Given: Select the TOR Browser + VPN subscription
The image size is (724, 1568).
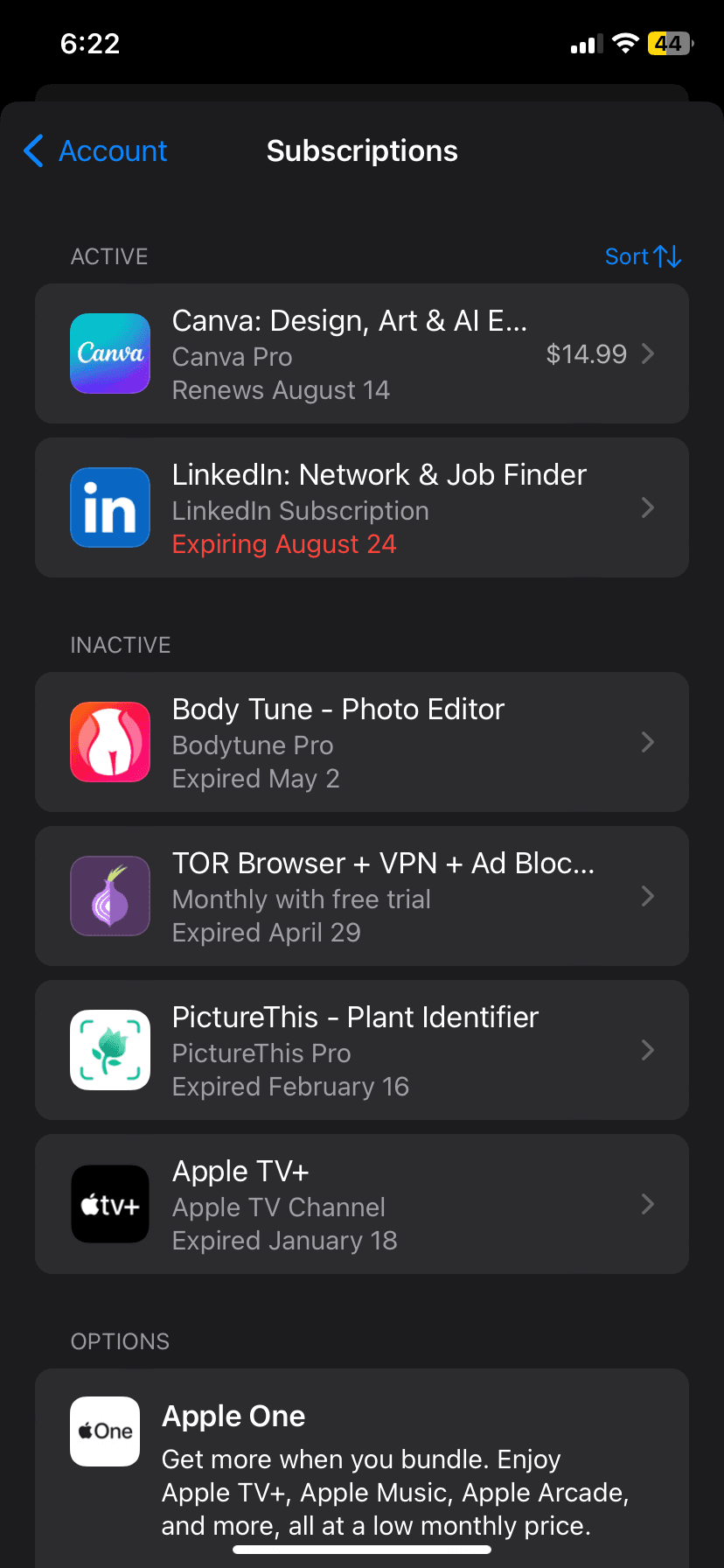Looking at the screenshot, I should point(362,896).
